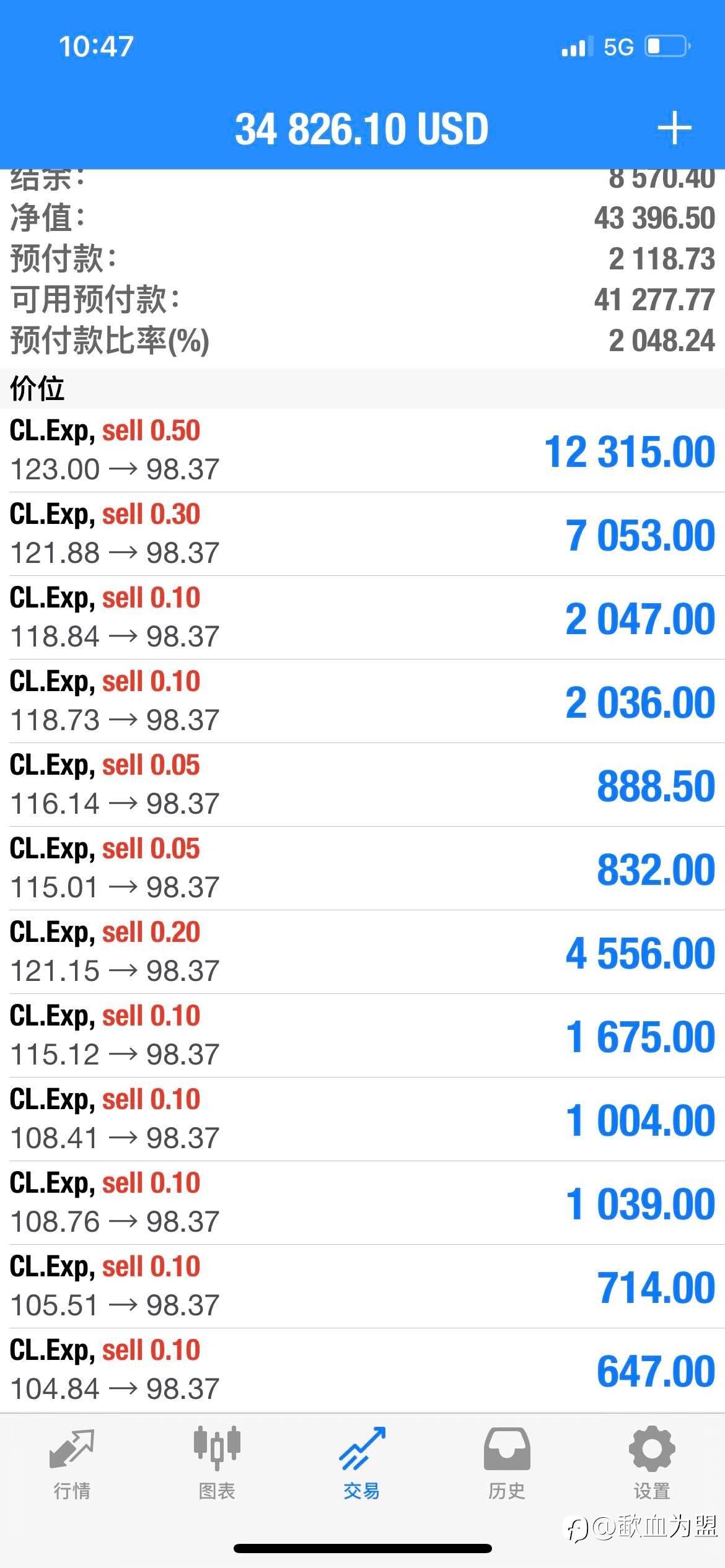Switch to the 图表 chart tab
Viewport: 725px width, 1568px height.
click(x=217, y=1464)
